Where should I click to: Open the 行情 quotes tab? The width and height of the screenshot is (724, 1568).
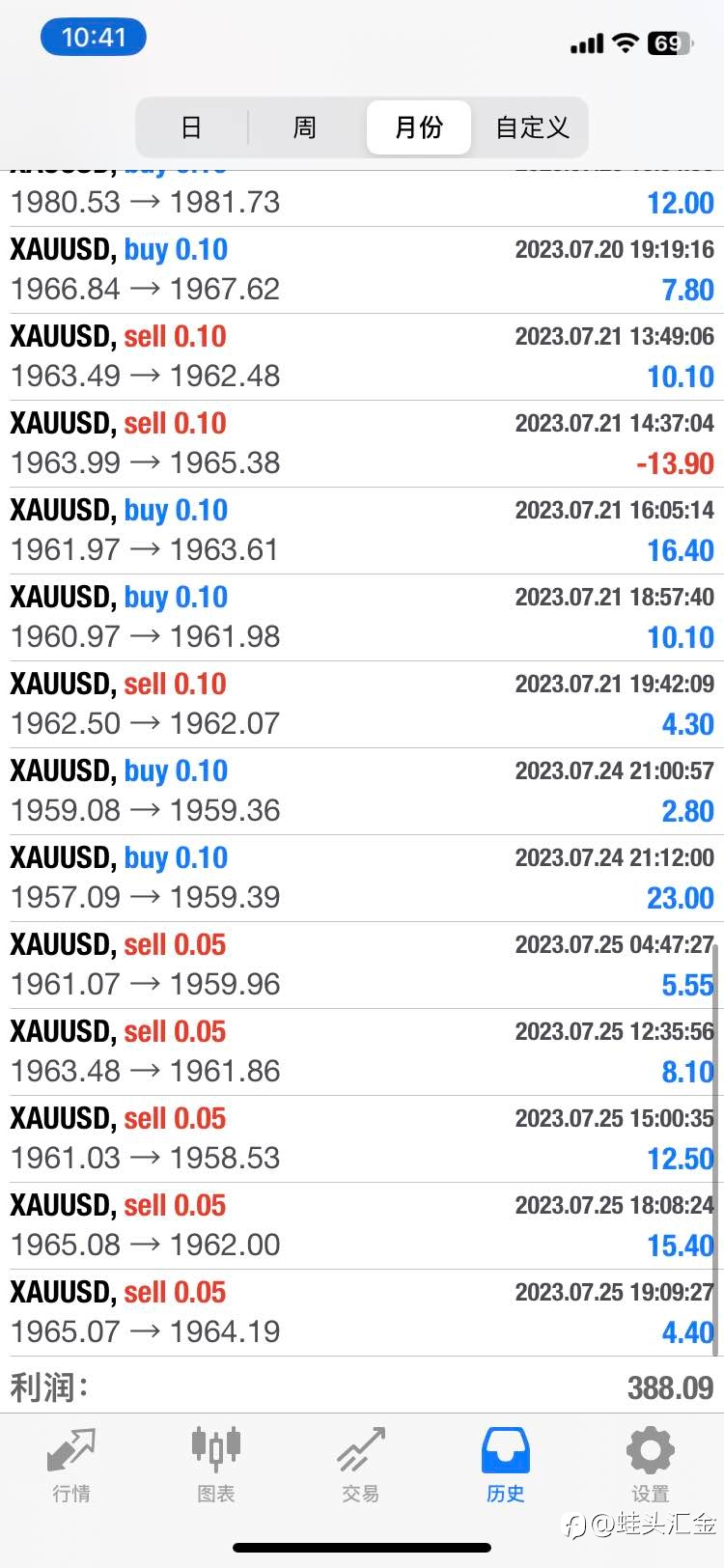(71, 1466)
